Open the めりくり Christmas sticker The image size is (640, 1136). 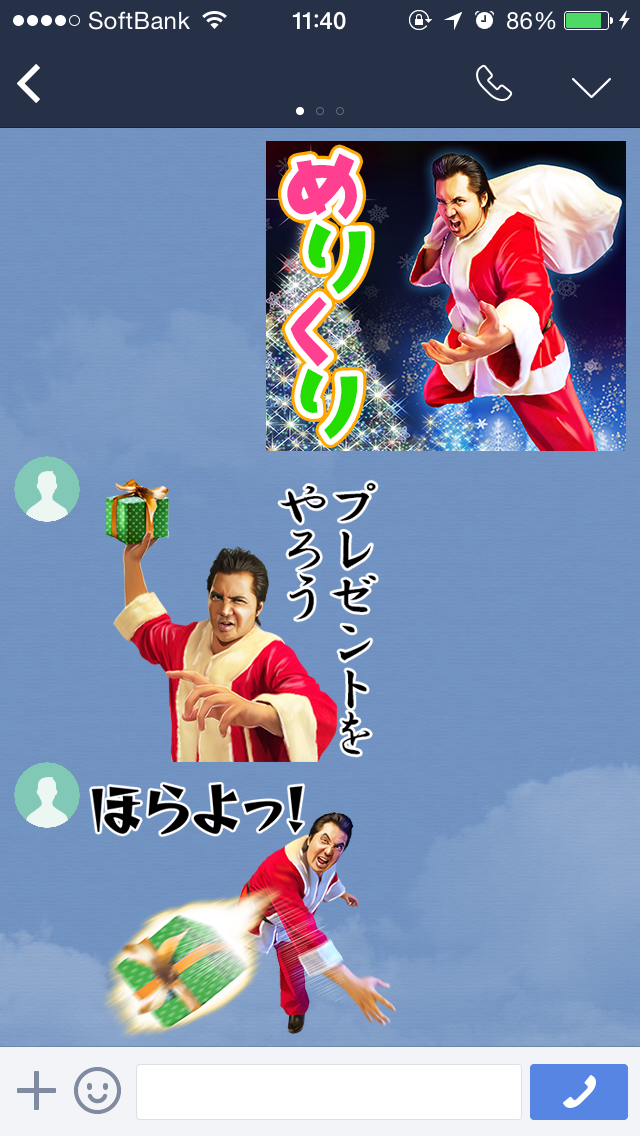point(446,296)
